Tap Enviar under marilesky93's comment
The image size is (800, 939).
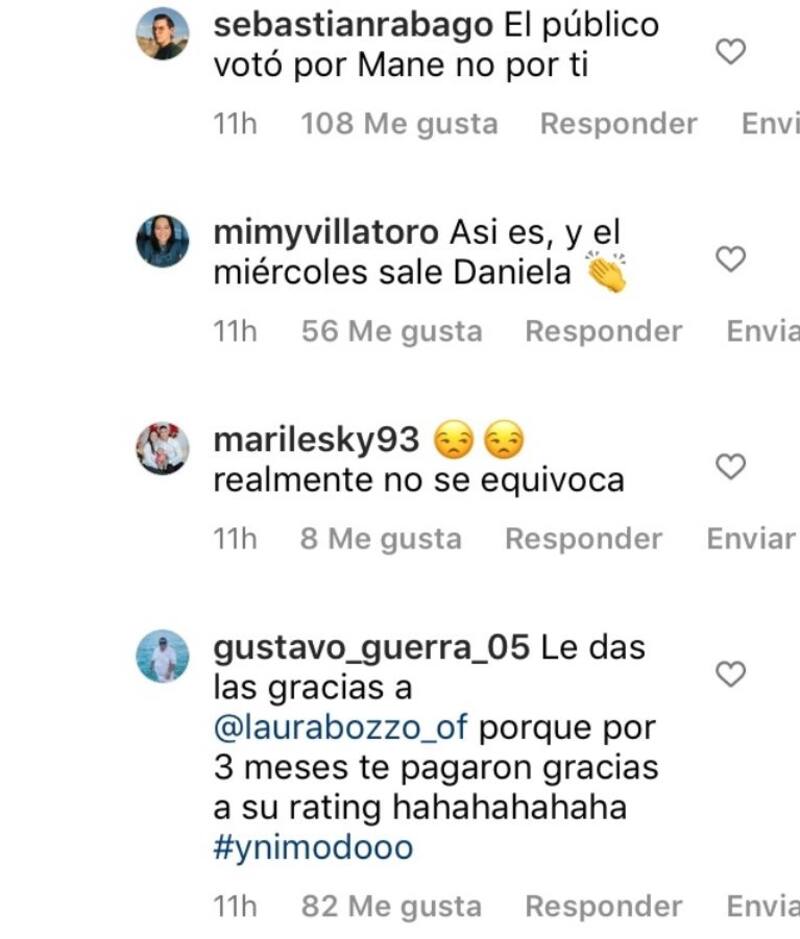pos(750,539)
